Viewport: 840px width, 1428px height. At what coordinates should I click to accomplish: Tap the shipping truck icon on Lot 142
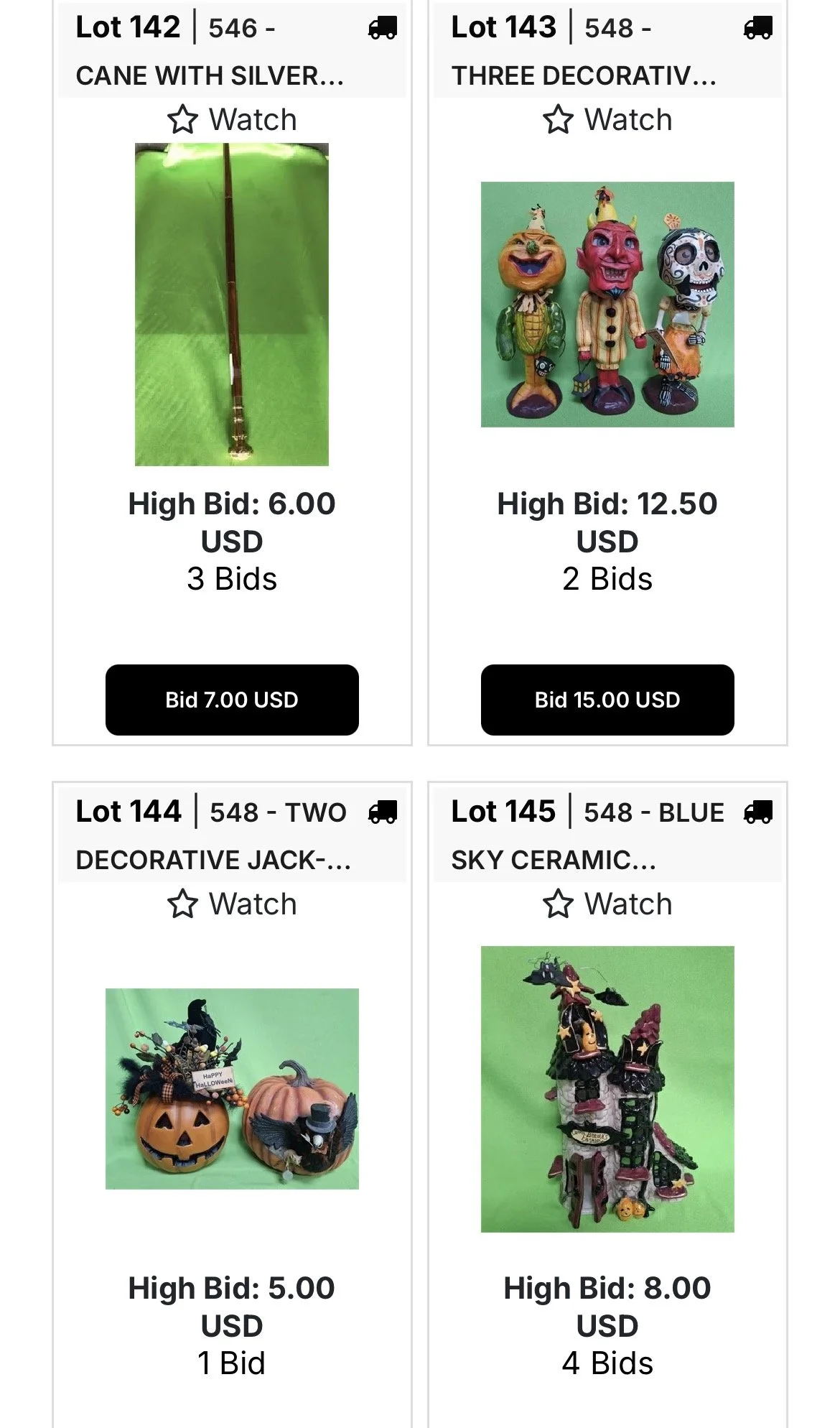382,28
